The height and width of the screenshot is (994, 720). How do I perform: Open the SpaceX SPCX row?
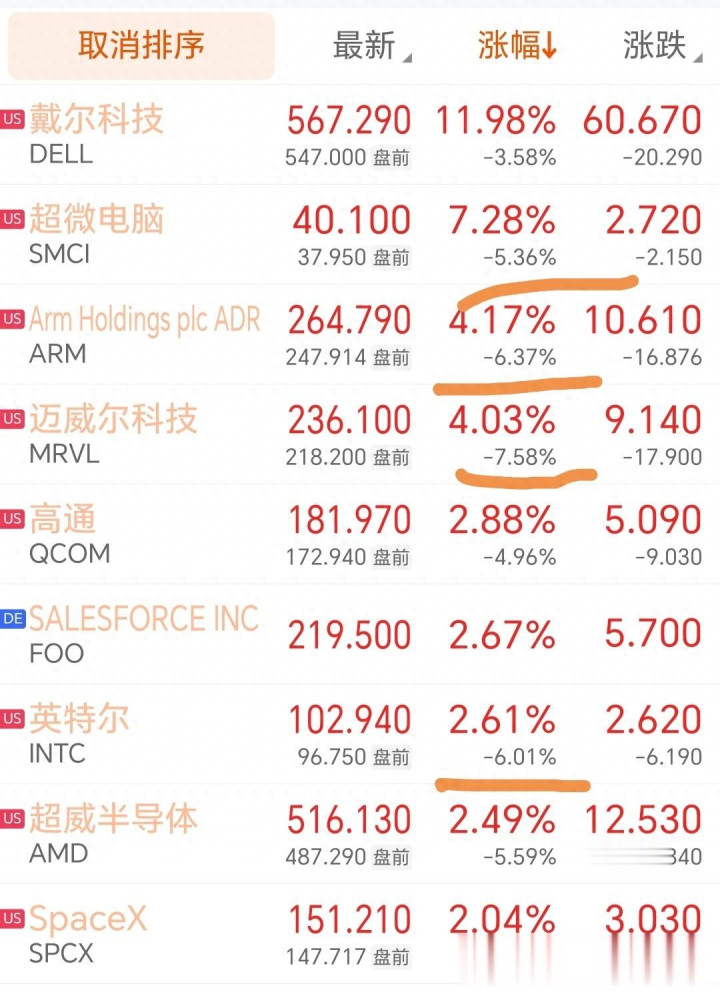pyautogui.click(x=360, y=934)
